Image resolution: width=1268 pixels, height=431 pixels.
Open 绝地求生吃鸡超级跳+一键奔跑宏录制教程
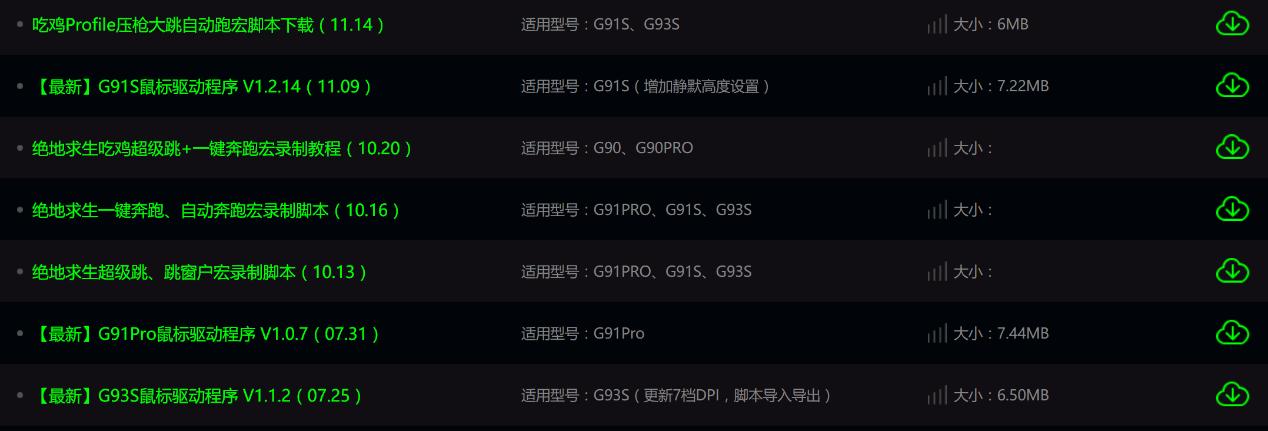[x=222, y=148]
